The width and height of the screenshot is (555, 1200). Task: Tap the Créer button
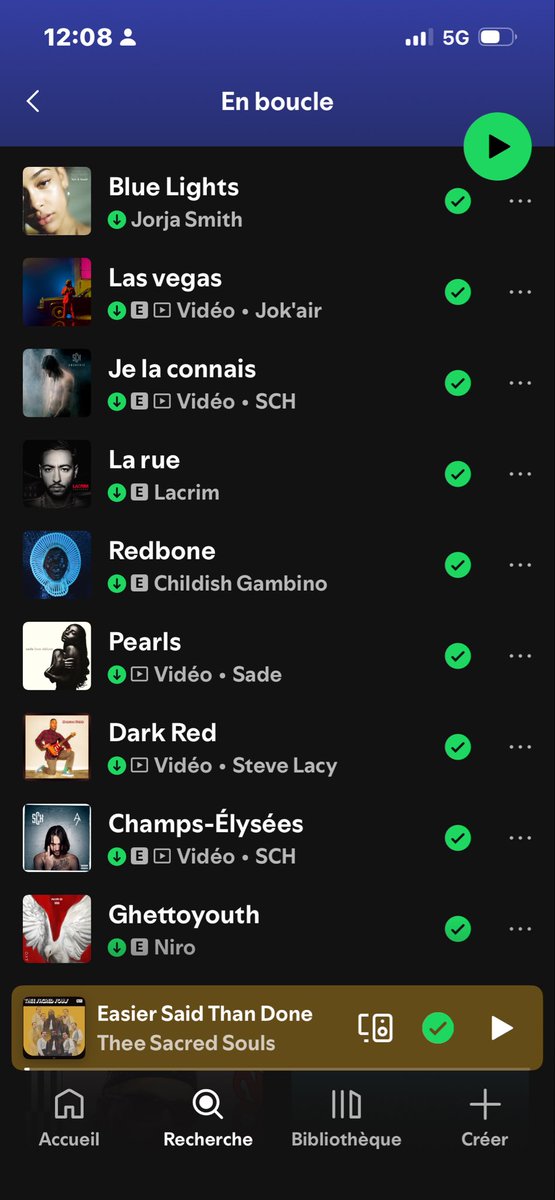click(x=485, y=1118)
